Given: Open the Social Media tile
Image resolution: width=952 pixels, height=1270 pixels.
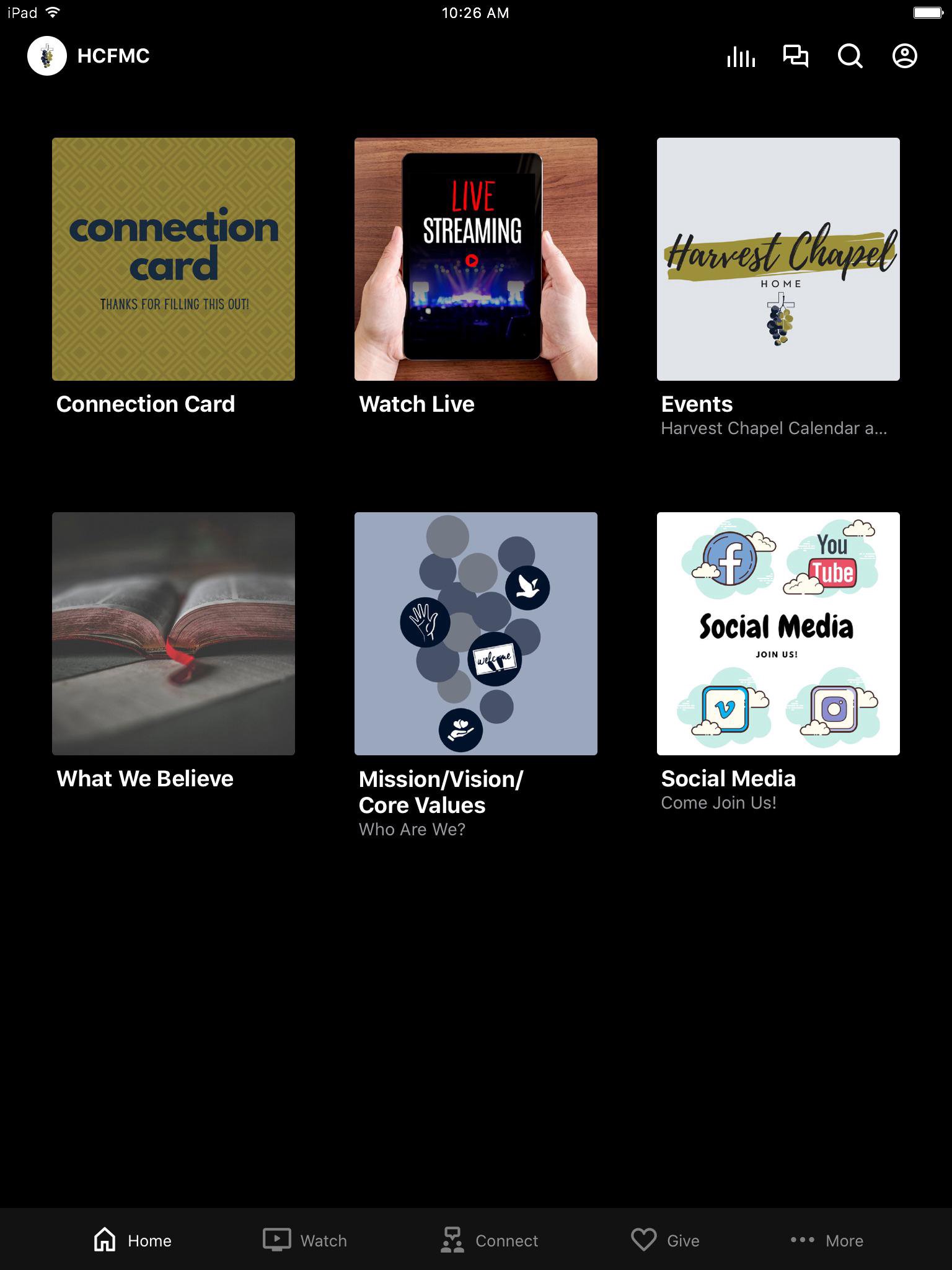Looking at the screenshot, I should click(x=778, y=633).
